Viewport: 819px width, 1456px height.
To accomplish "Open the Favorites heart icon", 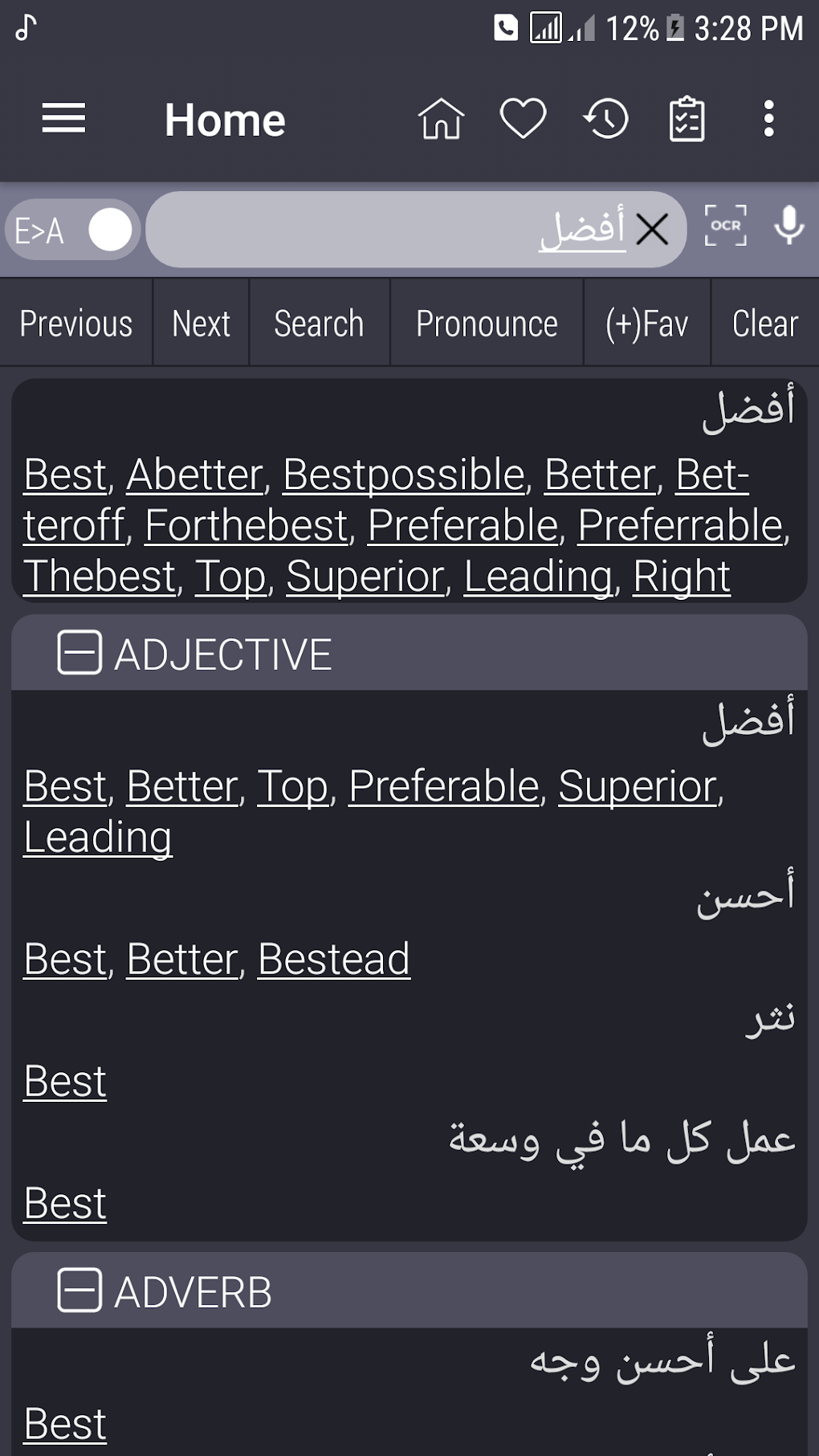I will (522, 119).
